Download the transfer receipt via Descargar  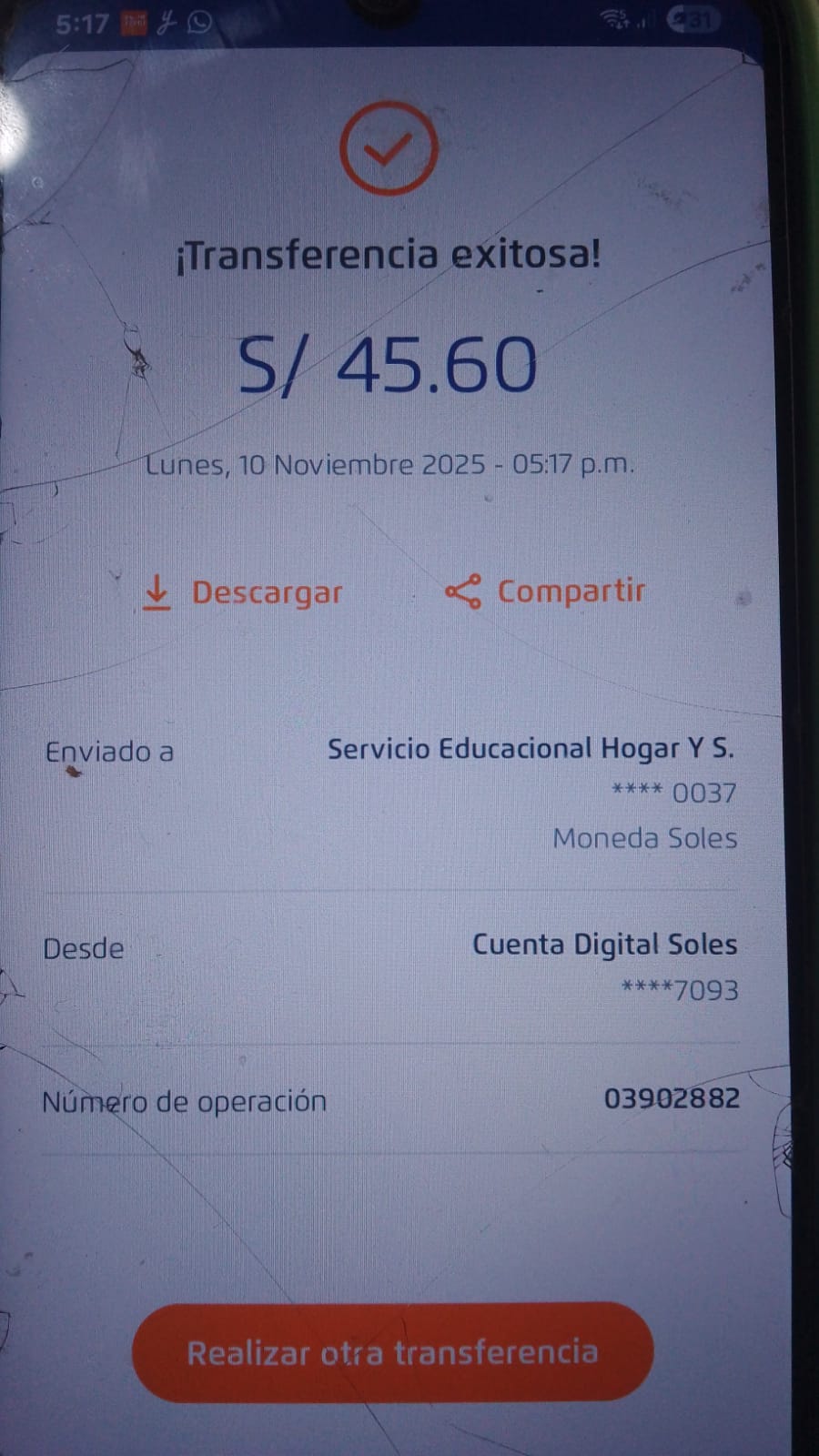click(244, 592)
